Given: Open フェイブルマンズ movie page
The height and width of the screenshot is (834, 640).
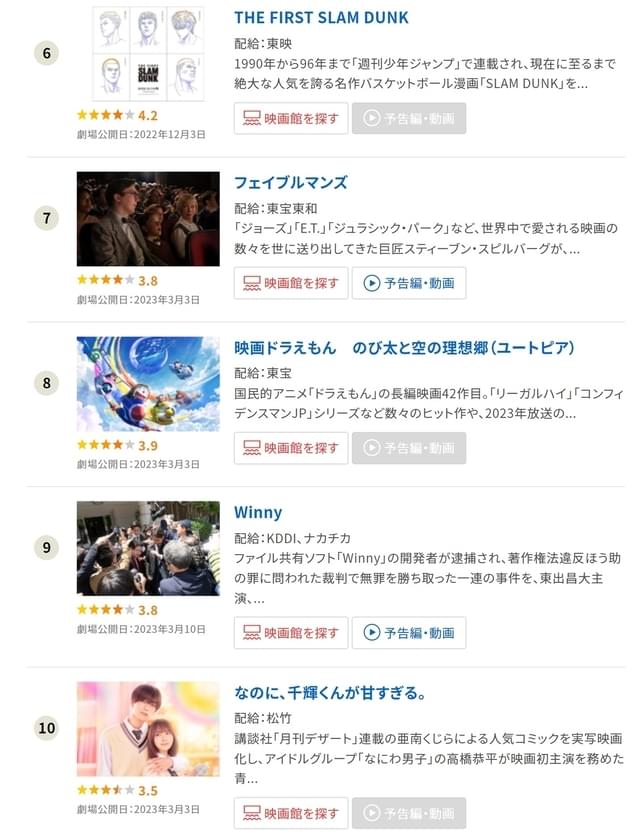Looking at the screenshot, I should 290,182.
